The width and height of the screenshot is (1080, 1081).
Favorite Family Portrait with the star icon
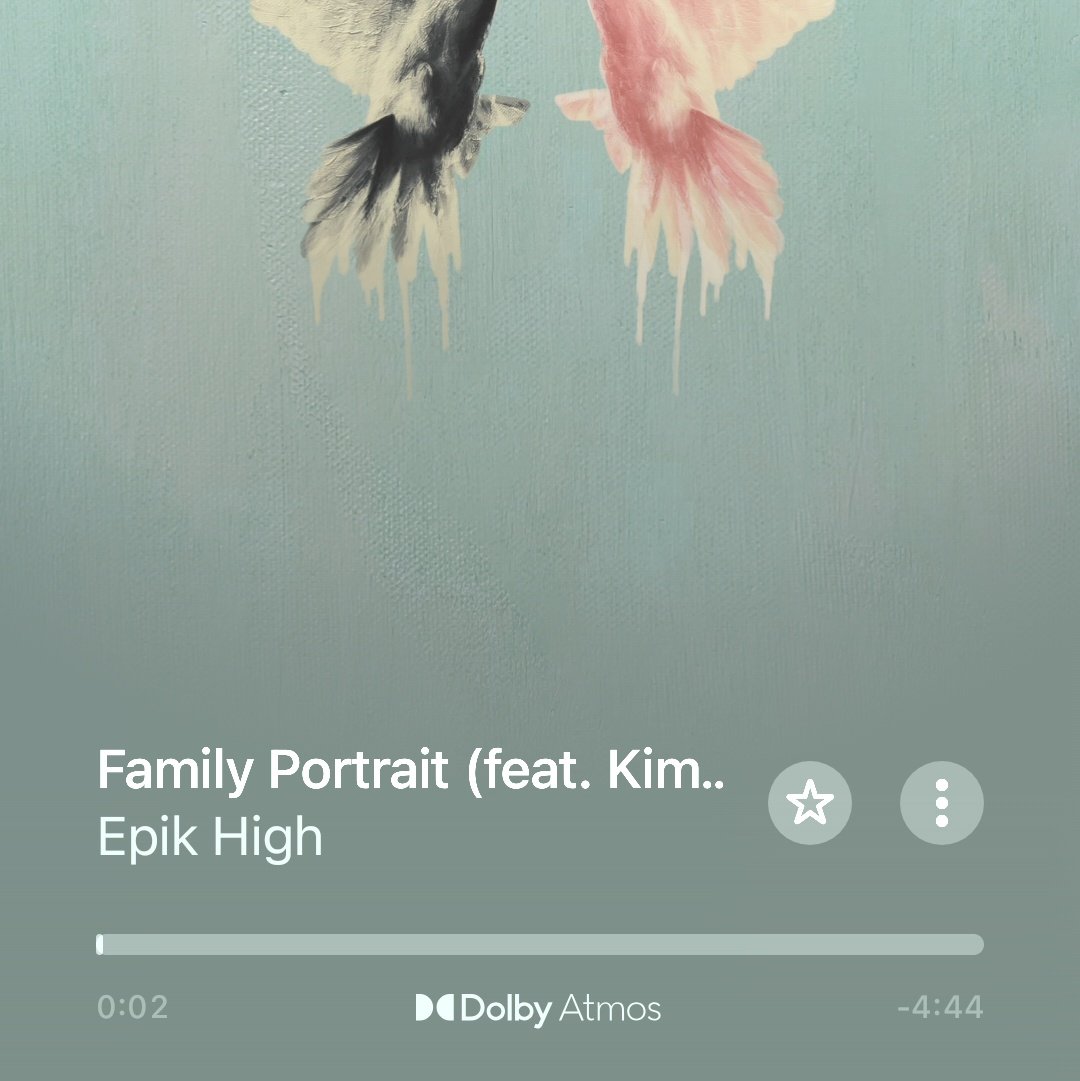tap(810, 803)
